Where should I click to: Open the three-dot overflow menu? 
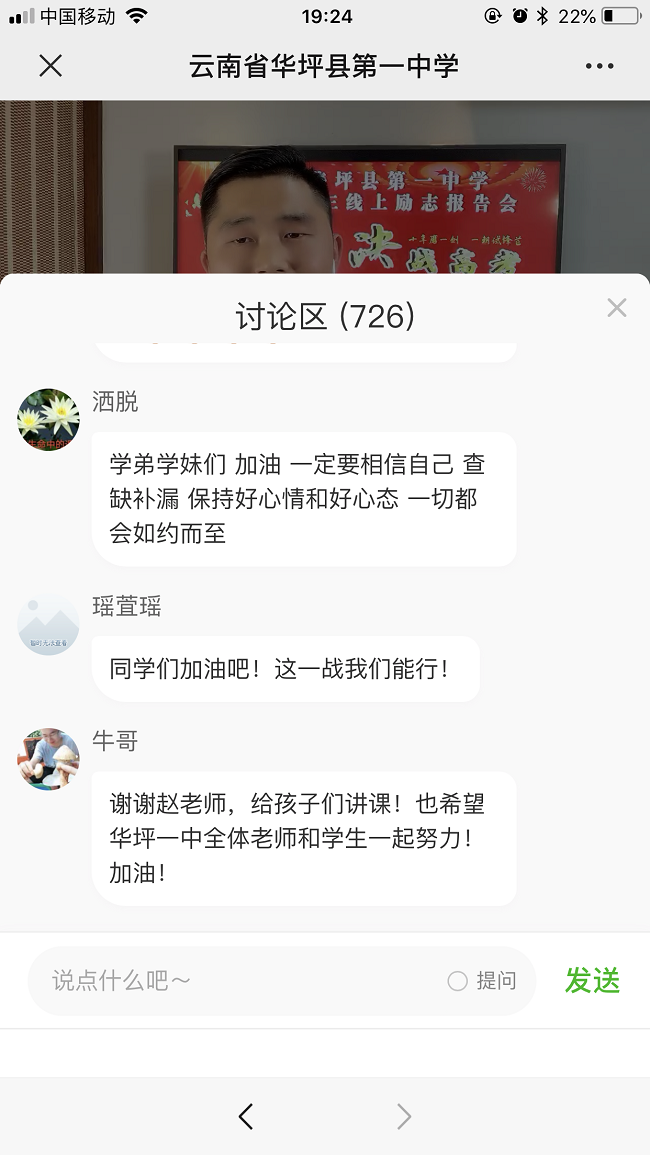(x=599, y=66)
